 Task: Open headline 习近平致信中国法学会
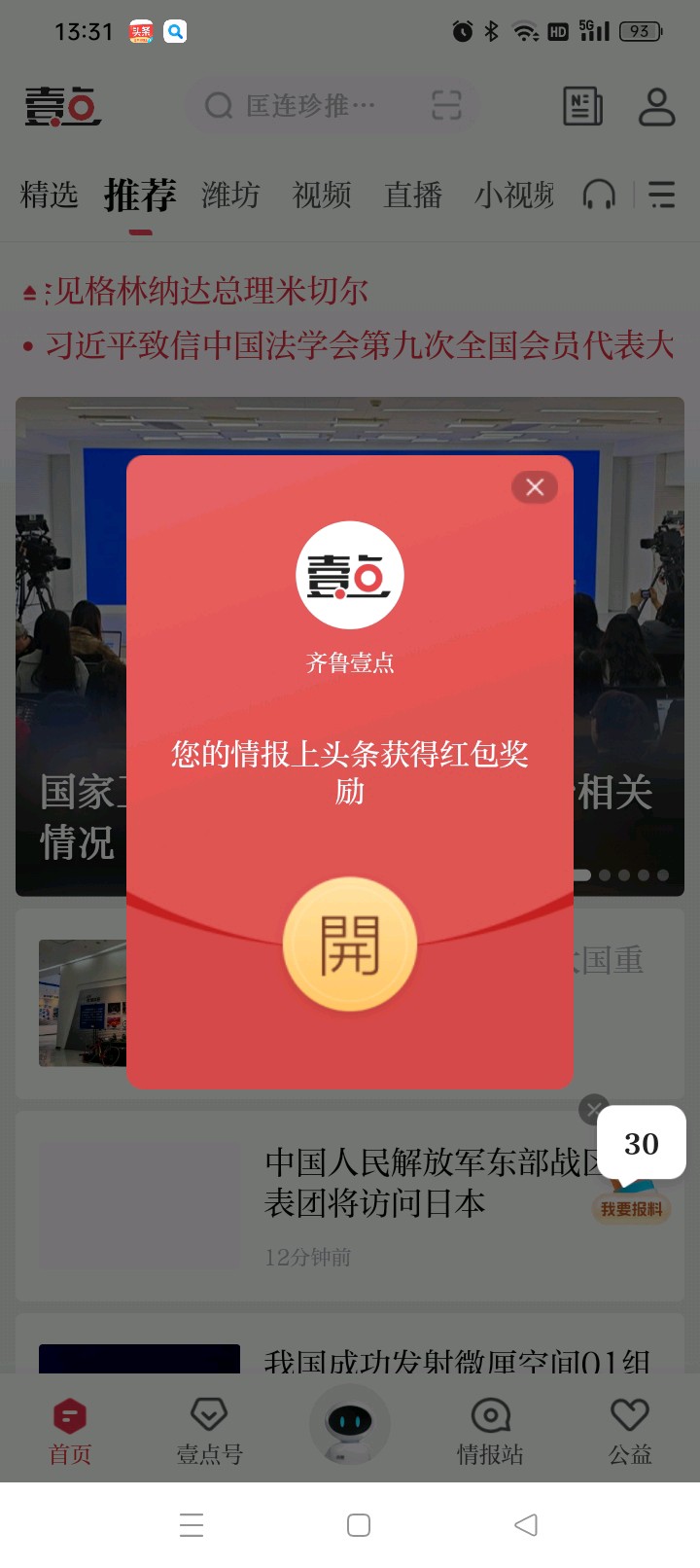click(x=360, y=345)
